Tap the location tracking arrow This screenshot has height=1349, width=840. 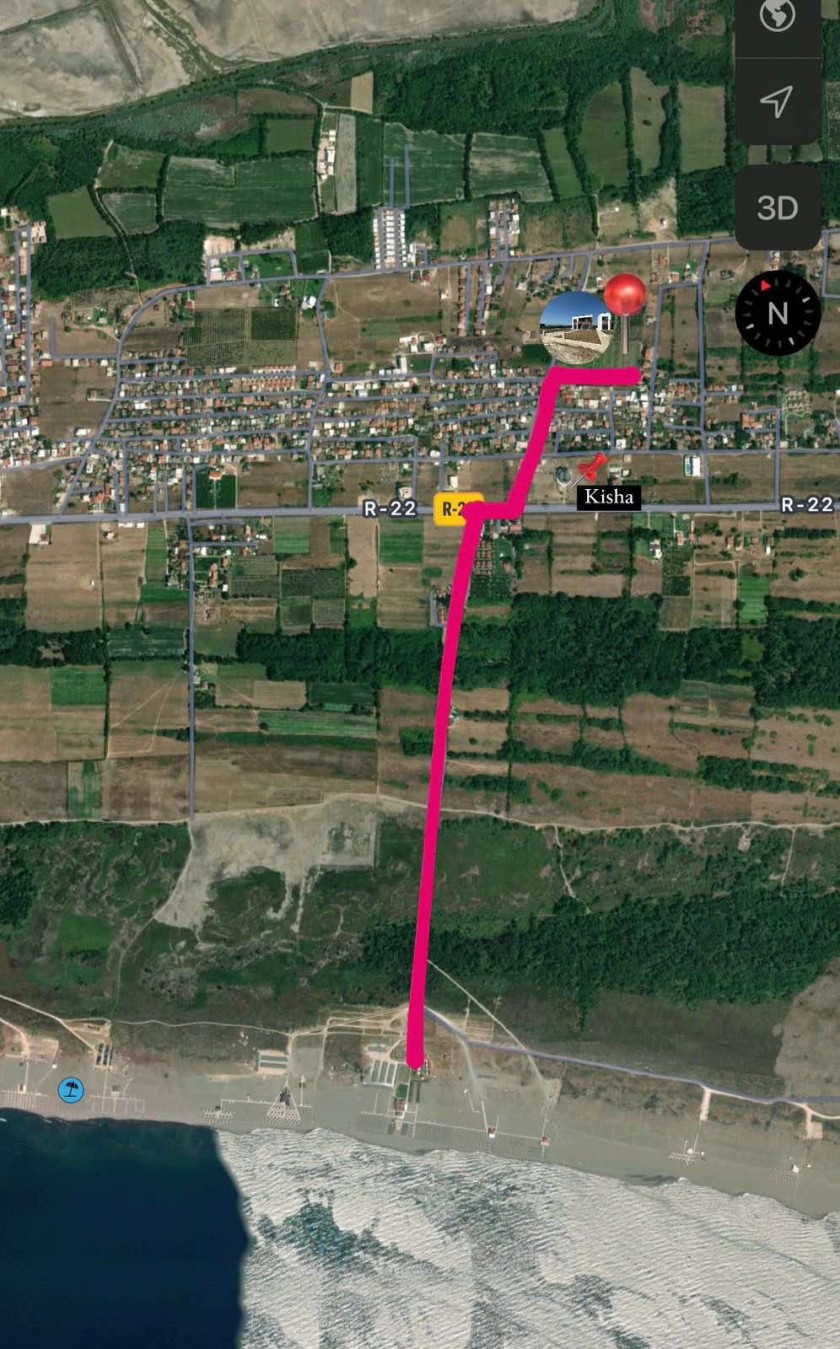click(x=777, y=101)
